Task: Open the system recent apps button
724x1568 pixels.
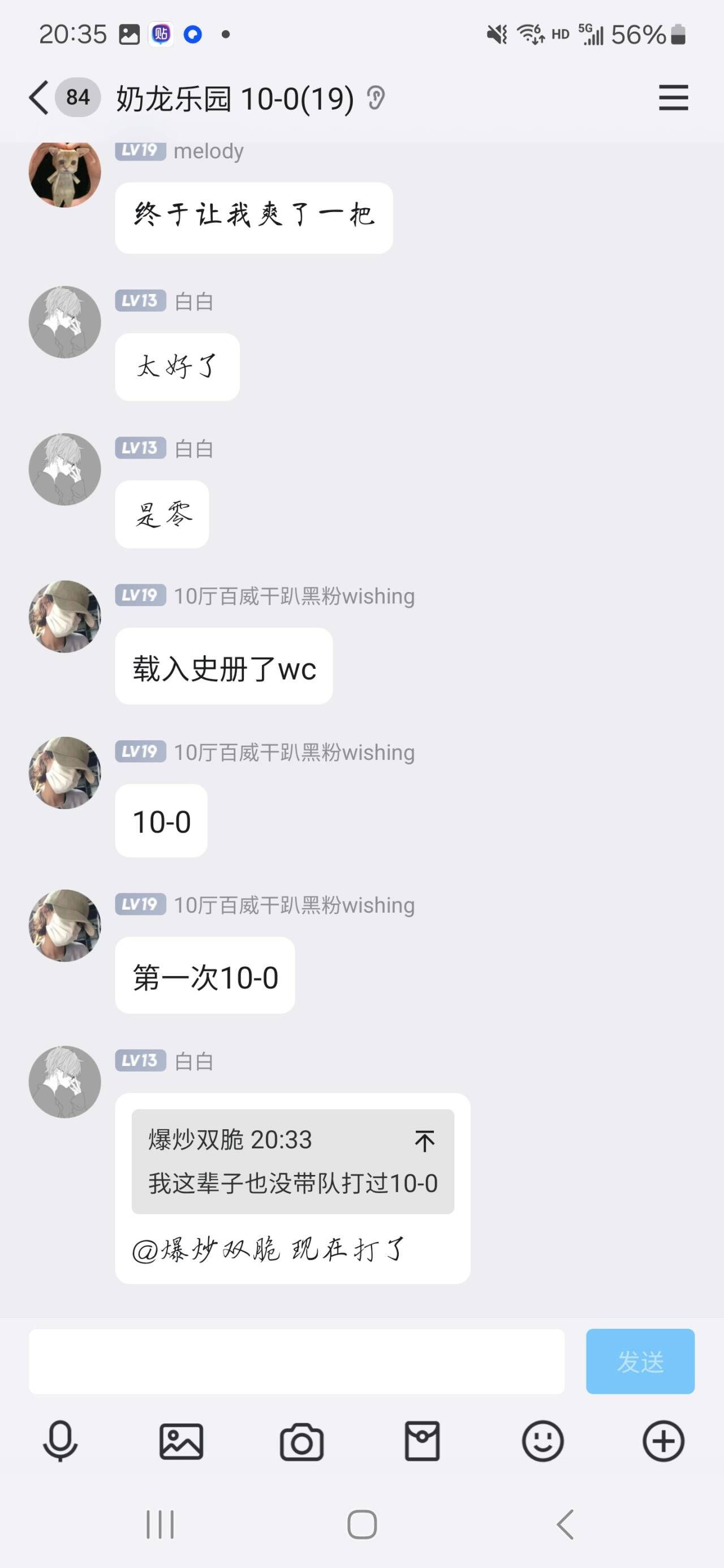Action: pos(160,1524)
